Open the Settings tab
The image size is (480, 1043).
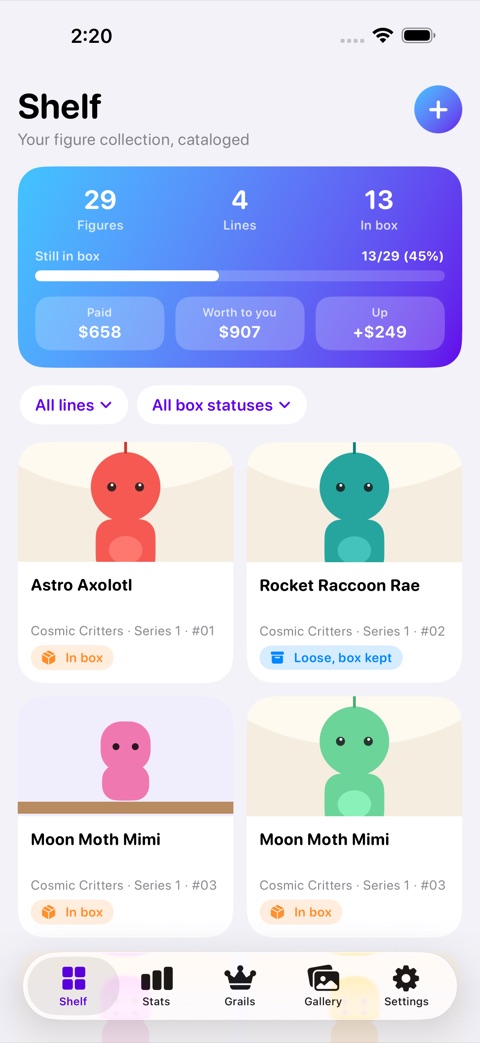406,986
